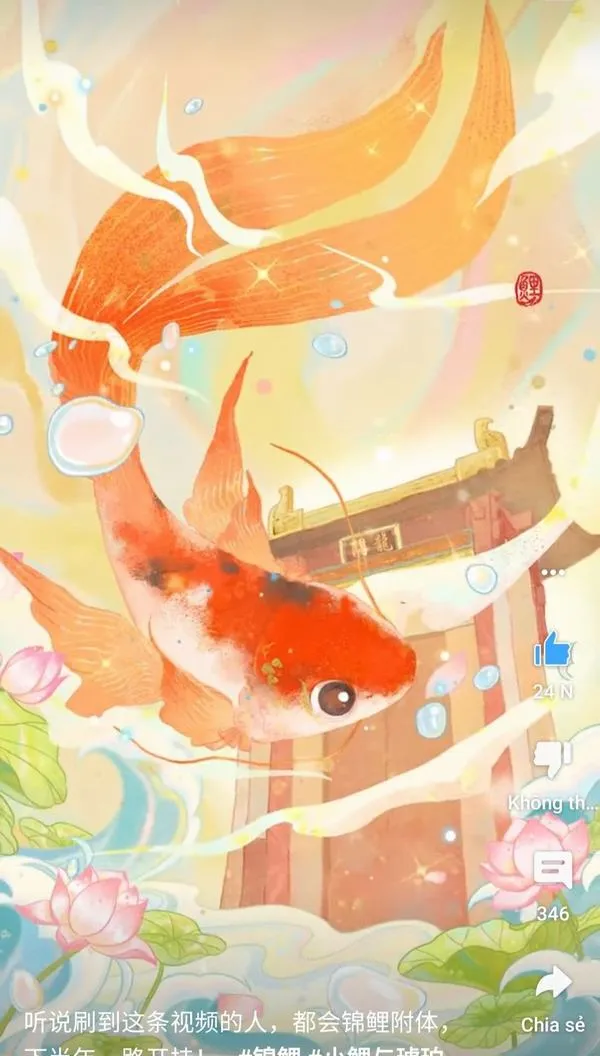Like this short video
The height and width of the screenshot is (1056, 600).
coord(552,652)
